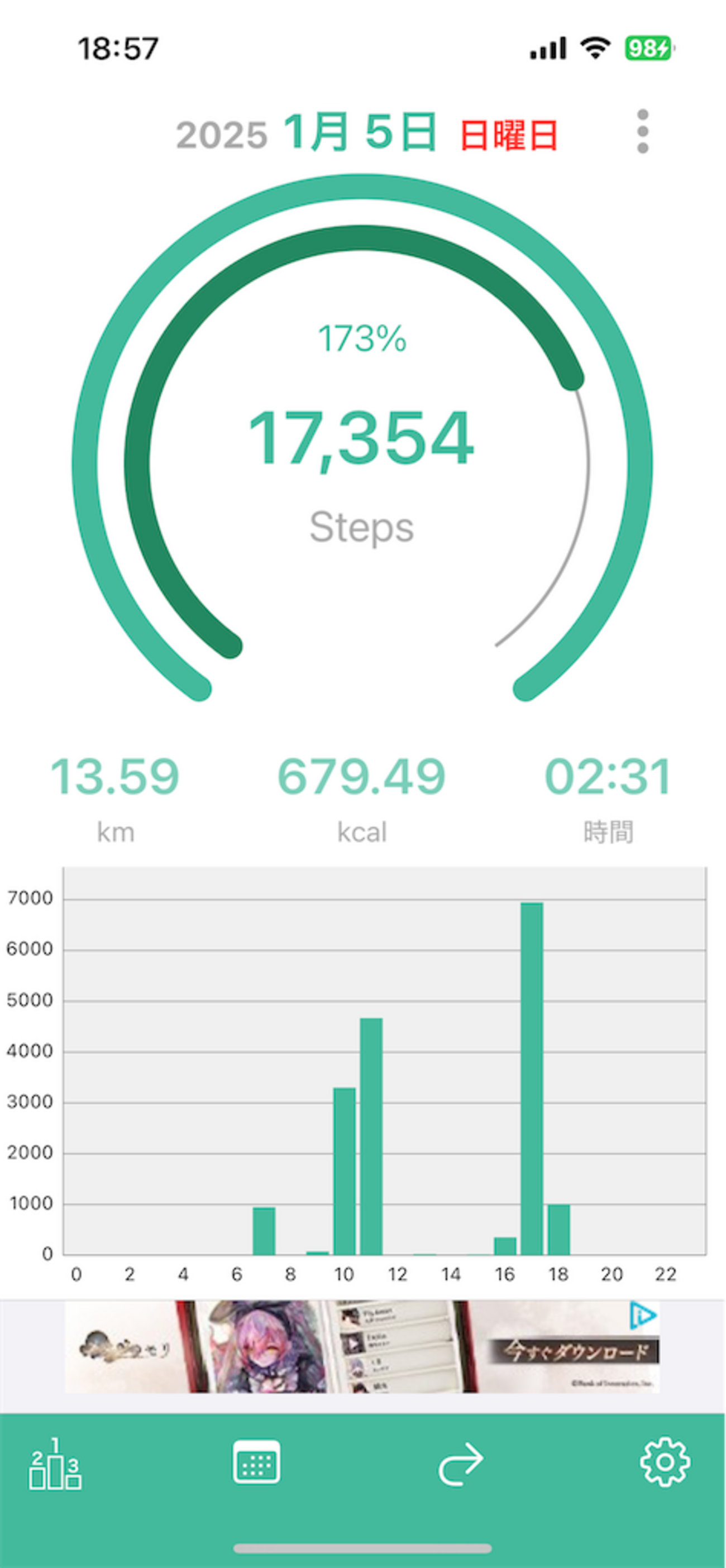
Task: Share today's step results
Action: click(461, 1464)
